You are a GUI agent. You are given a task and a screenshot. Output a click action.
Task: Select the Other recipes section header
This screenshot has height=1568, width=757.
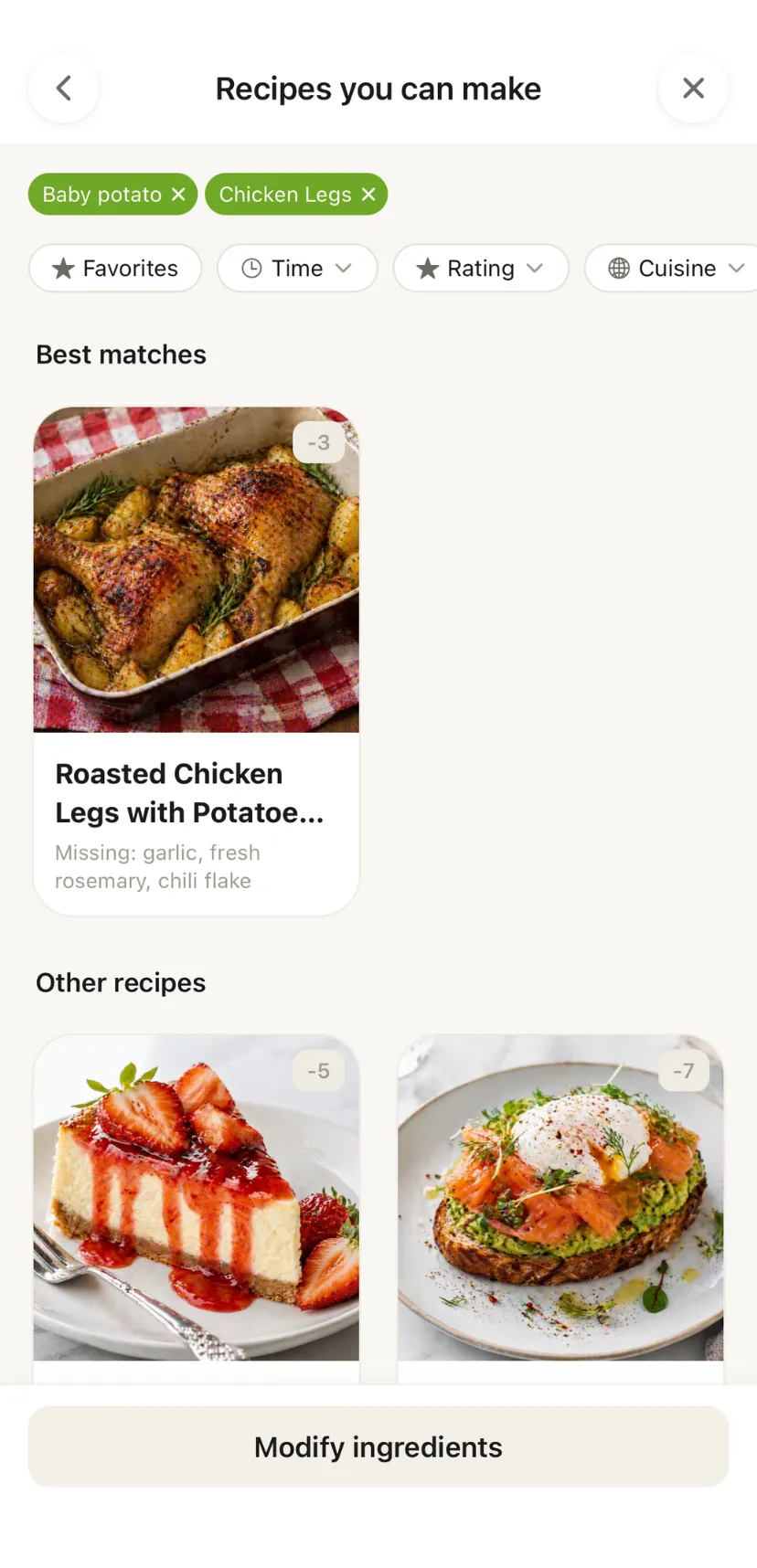[120, 982]
